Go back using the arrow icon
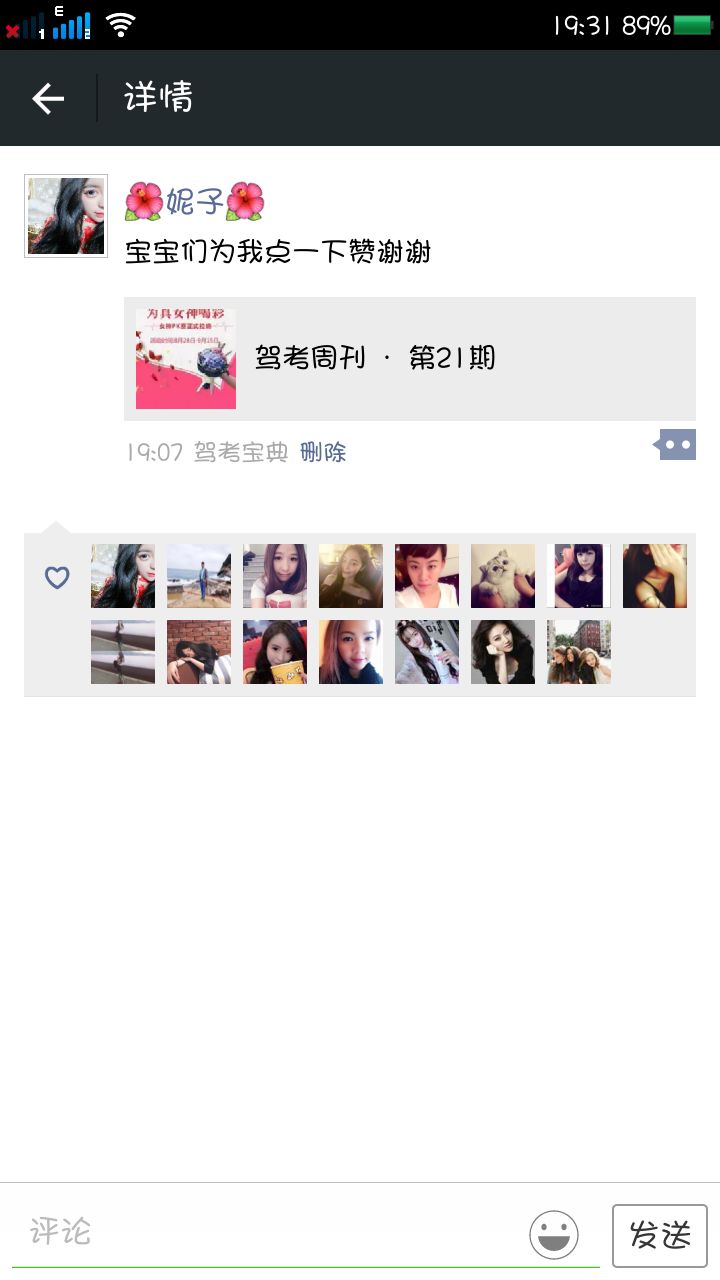 click(x=48, y=98)
